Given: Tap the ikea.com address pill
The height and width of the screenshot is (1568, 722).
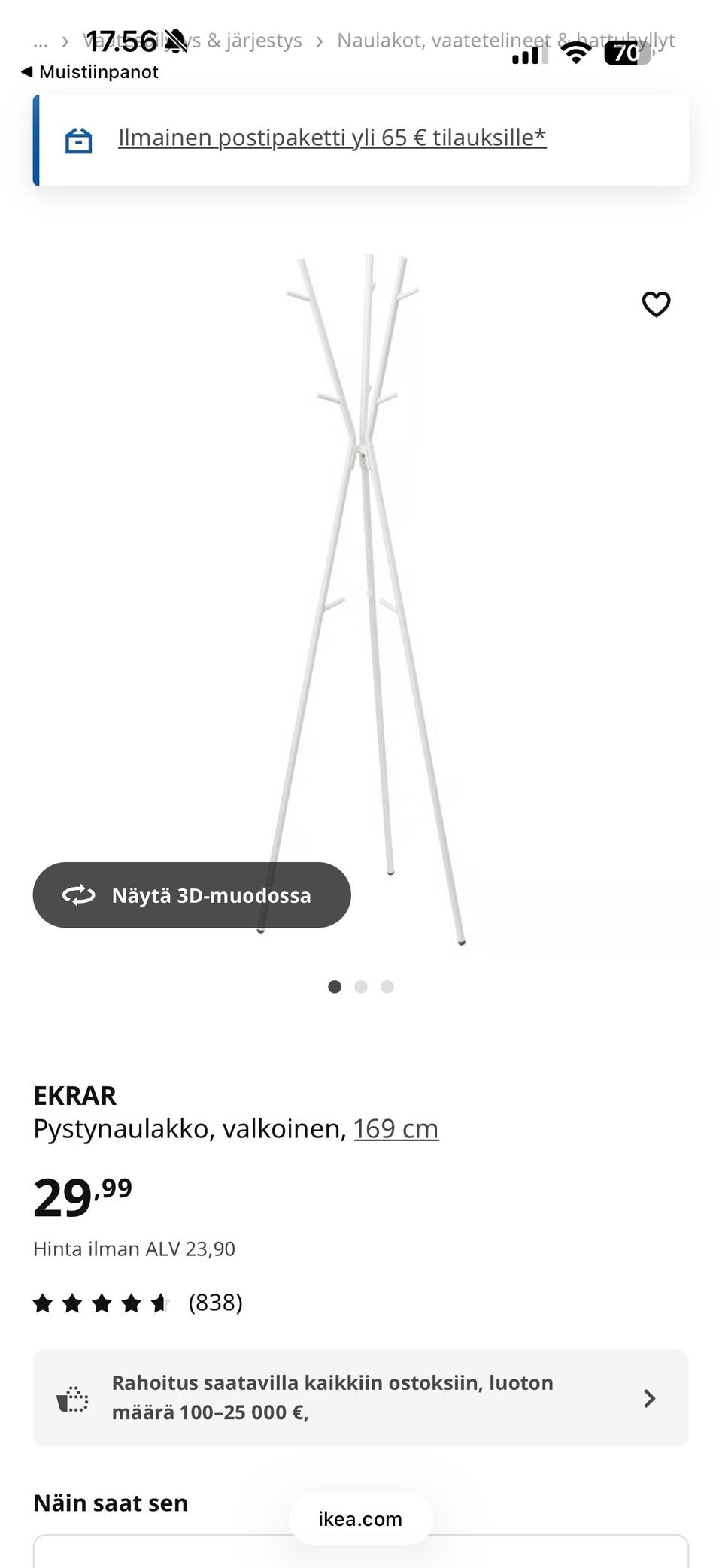Looking at the screenshot, I should click(x=359, y=1518).
